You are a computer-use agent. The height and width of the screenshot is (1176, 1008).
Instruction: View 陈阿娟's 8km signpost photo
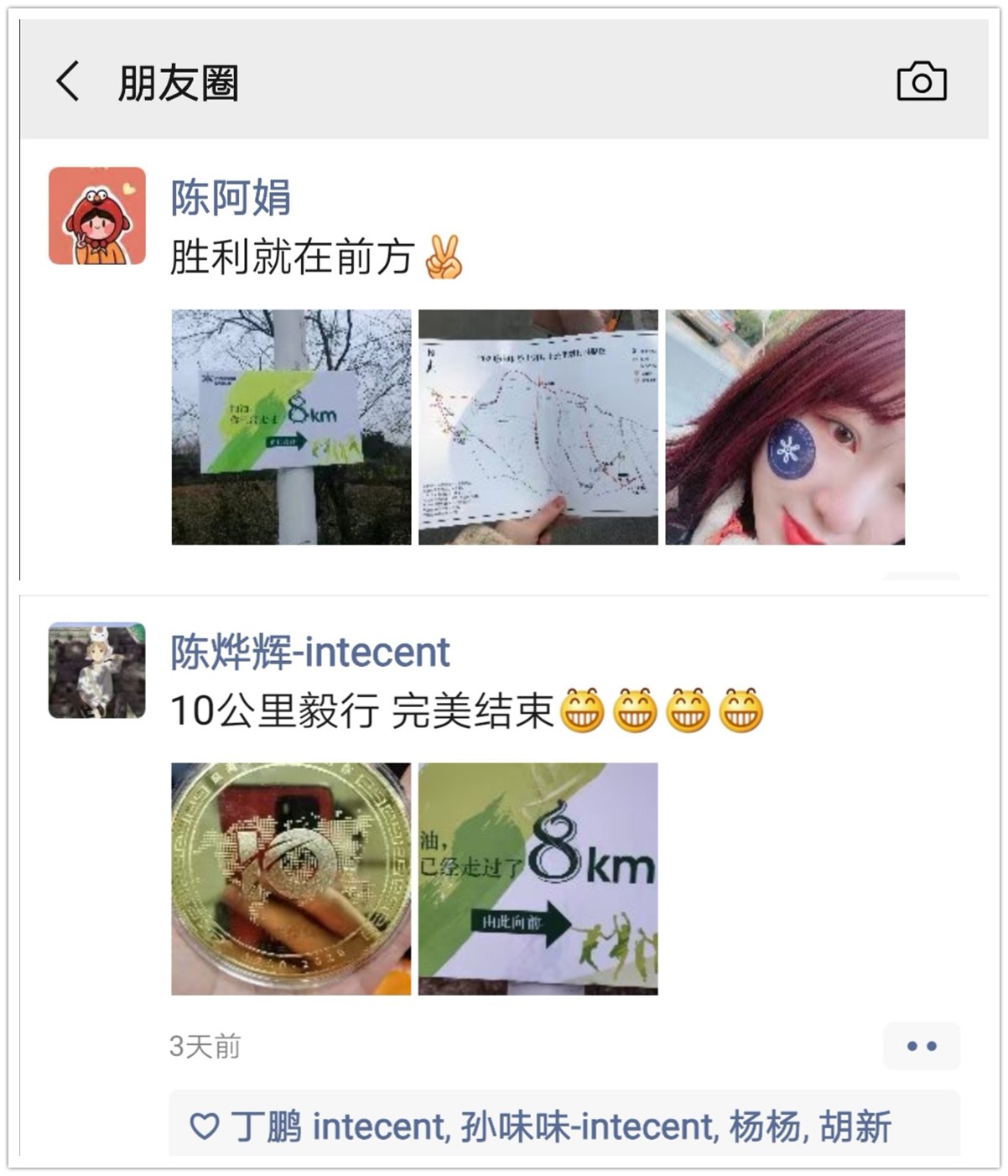pos(291,427)
